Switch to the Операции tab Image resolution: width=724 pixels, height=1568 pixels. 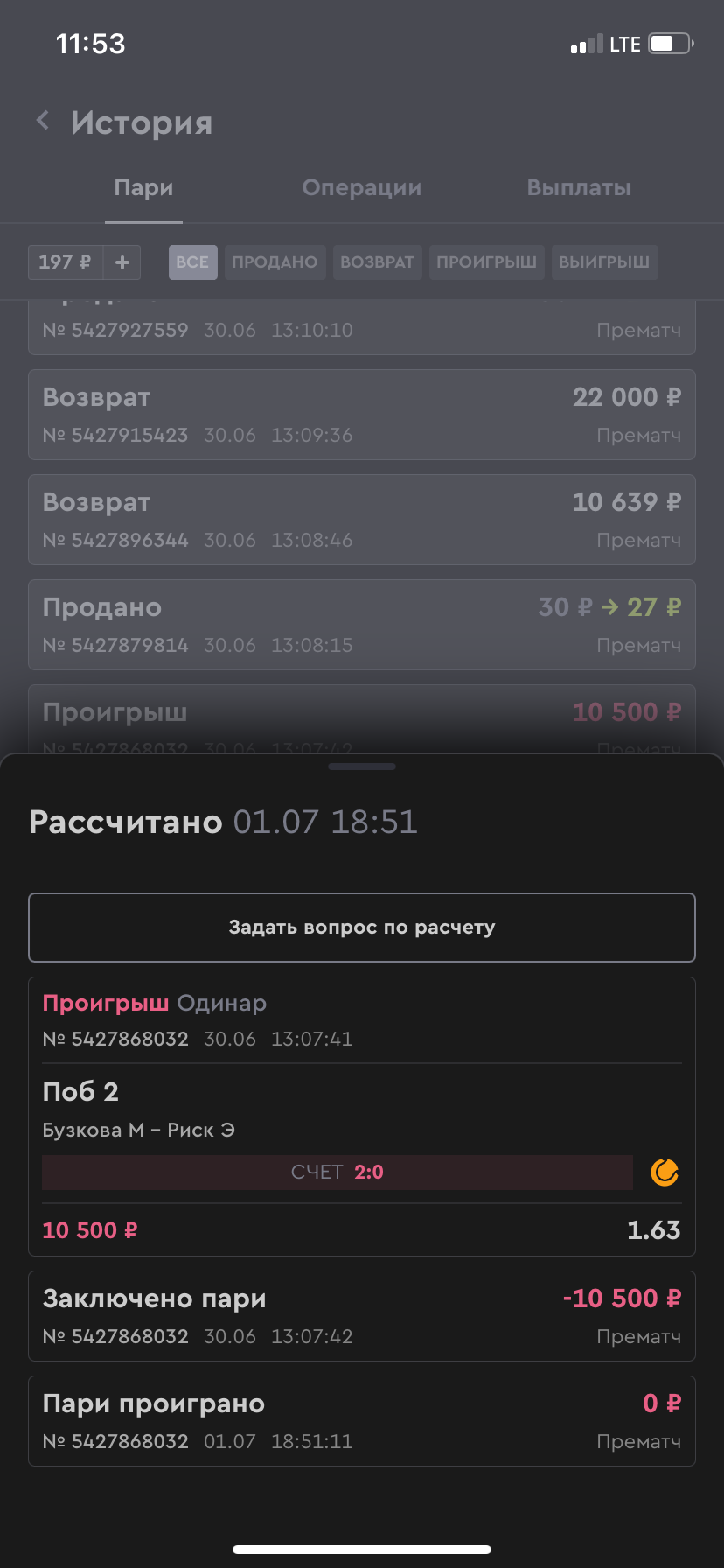pos(361,188)
